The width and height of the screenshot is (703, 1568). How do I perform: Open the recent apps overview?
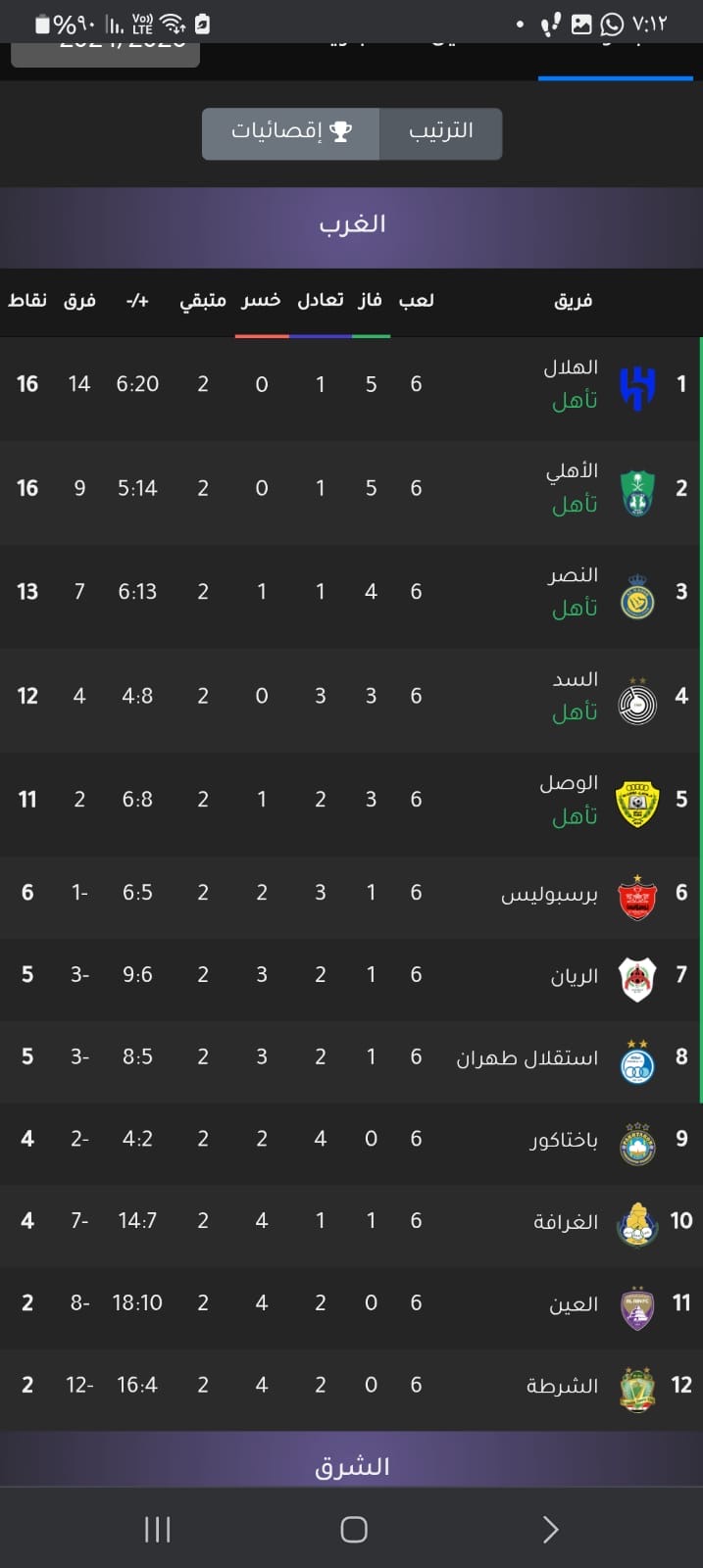(x=157, y=1529)
